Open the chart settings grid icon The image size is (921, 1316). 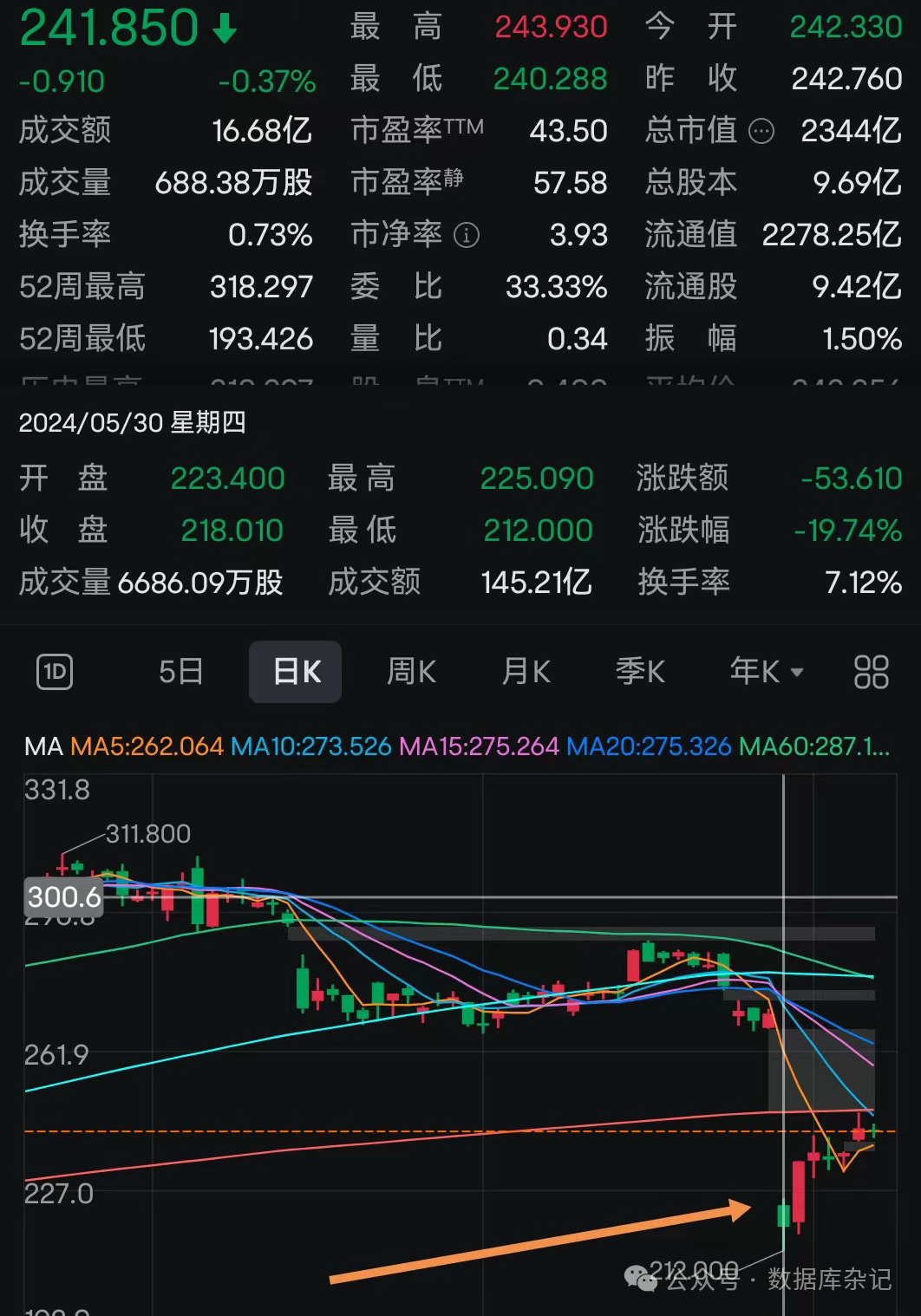[871, 672]
